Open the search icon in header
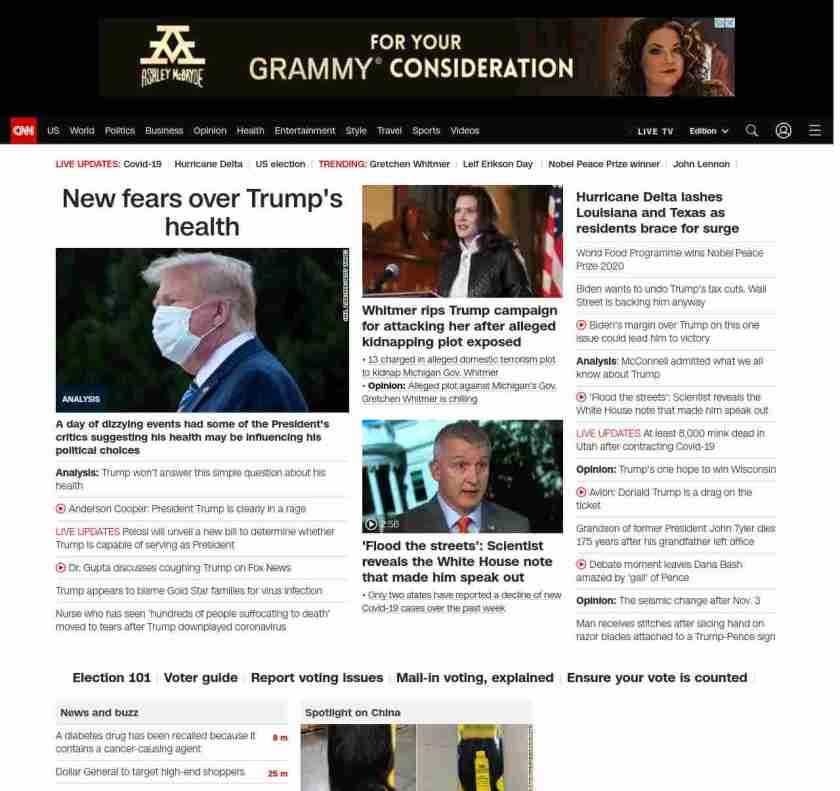This screenshot has width=840, height=791. coord(752,131)
